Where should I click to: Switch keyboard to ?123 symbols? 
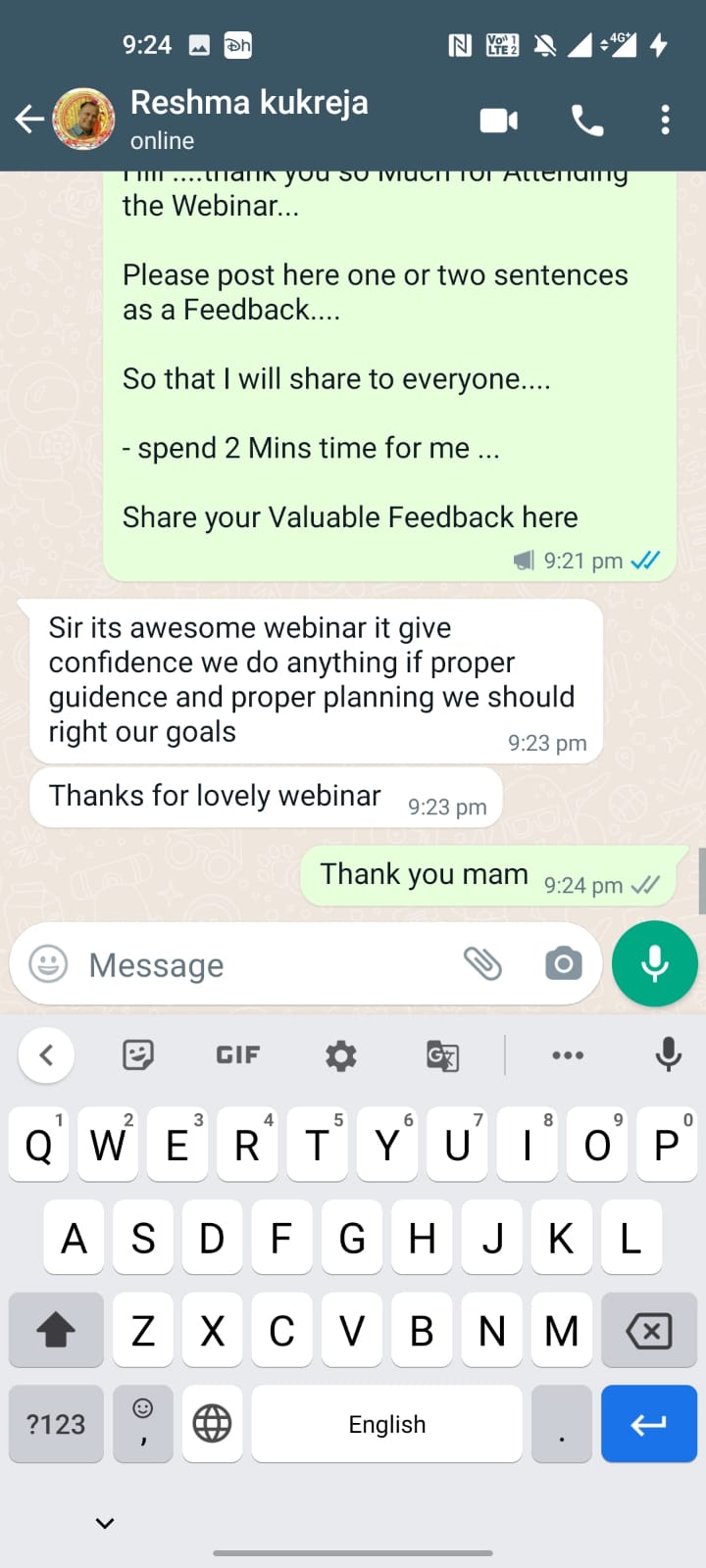pyautogui.click(x=56, y=1424)
